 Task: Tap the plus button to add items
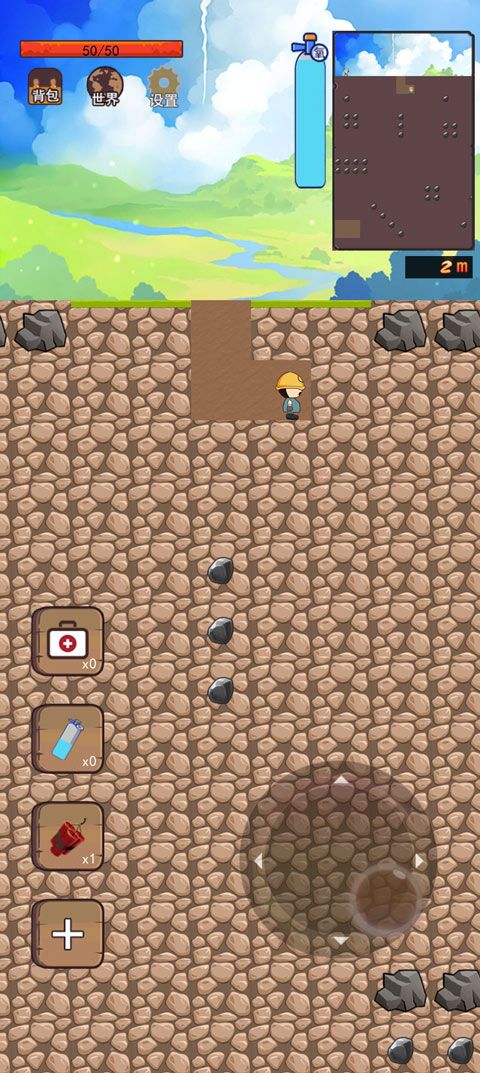68,934
